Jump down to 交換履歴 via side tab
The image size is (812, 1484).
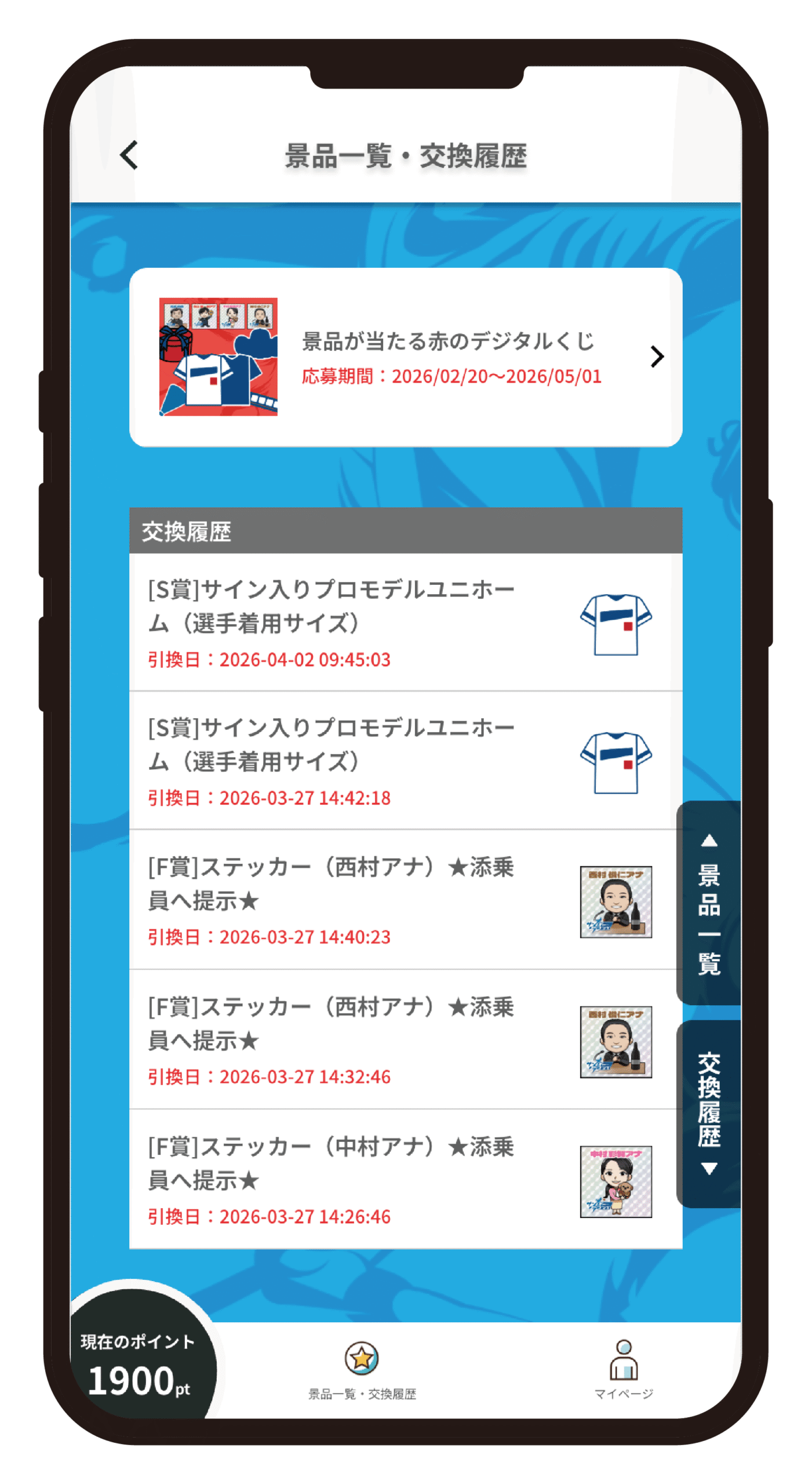click(709, 1114)
